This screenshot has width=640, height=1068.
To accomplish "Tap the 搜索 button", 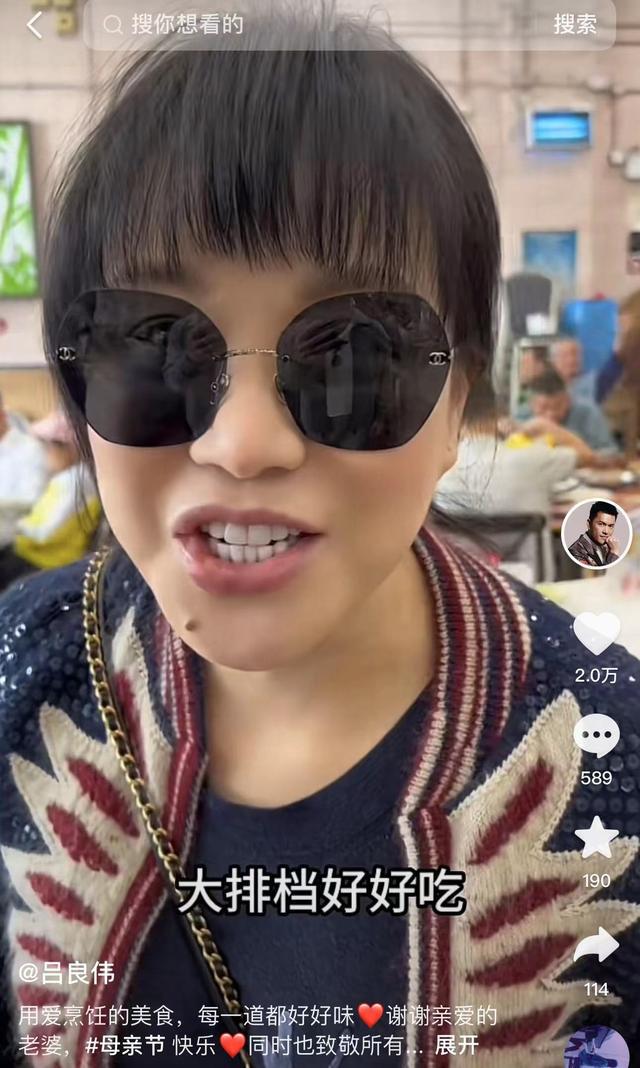I will [574, 25].
